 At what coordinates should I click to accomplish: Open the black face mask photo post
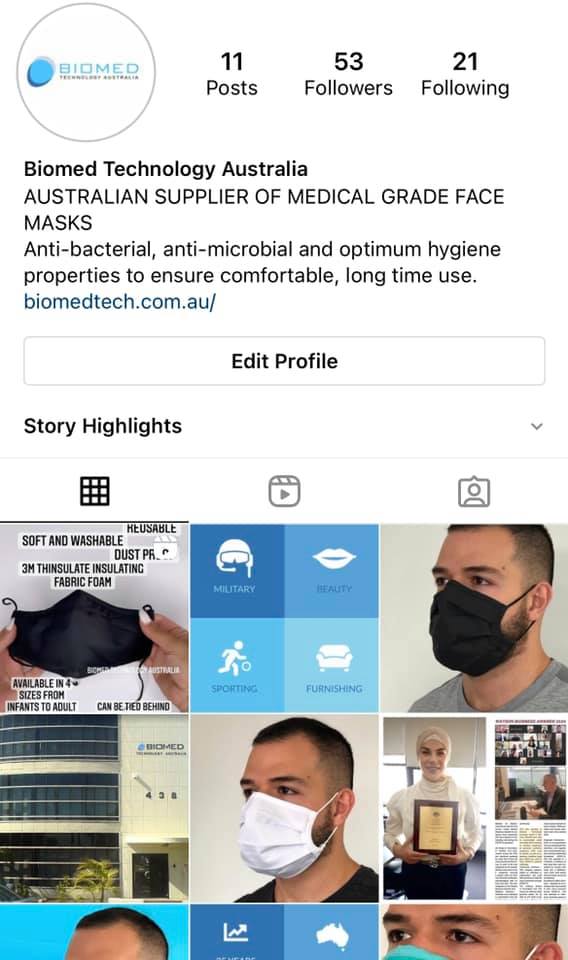474,618
